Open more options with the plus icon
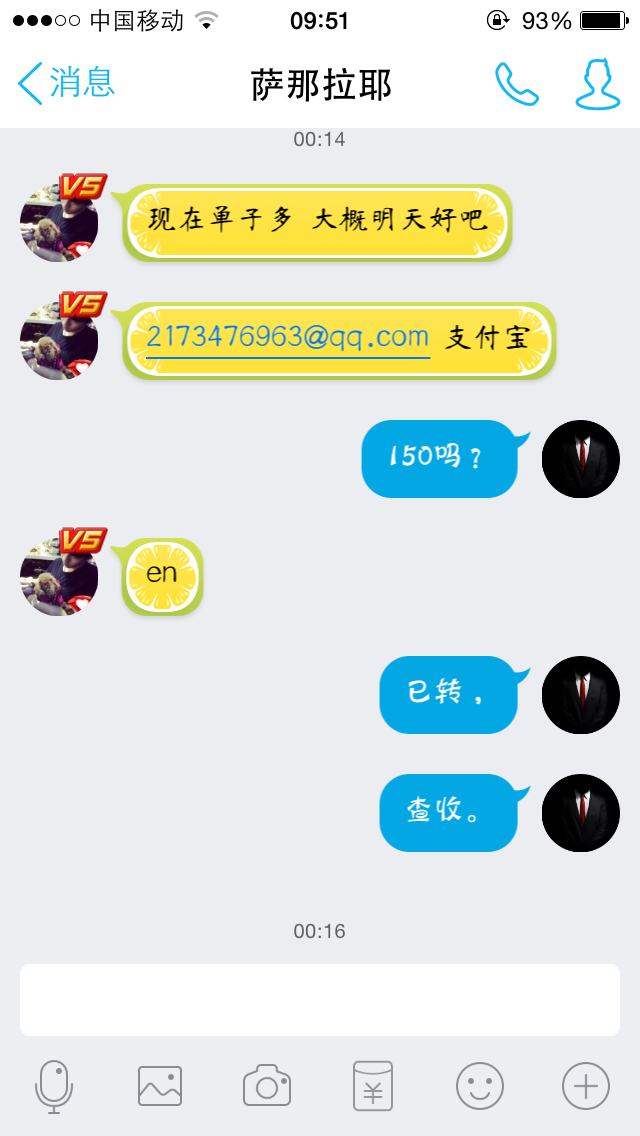The width and height of the screenshot is (640, 1136). 586,1086
